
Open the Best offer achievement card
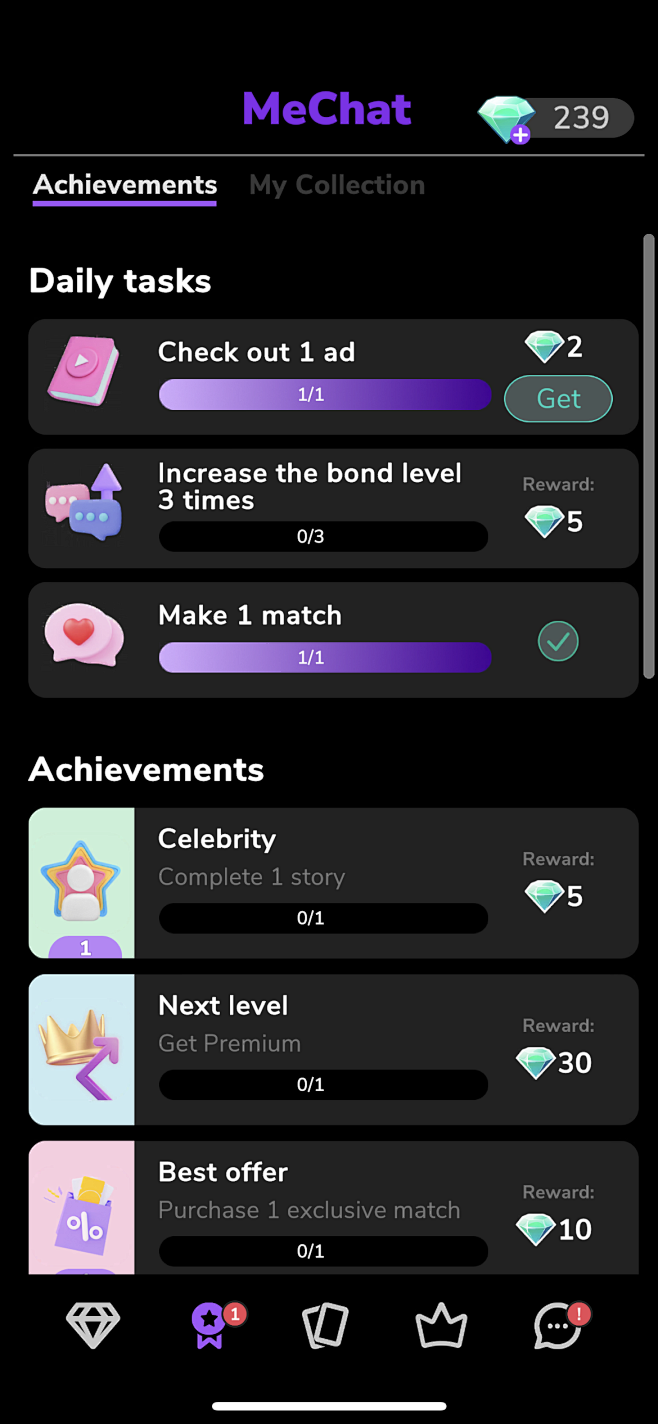click(333, 1208)
